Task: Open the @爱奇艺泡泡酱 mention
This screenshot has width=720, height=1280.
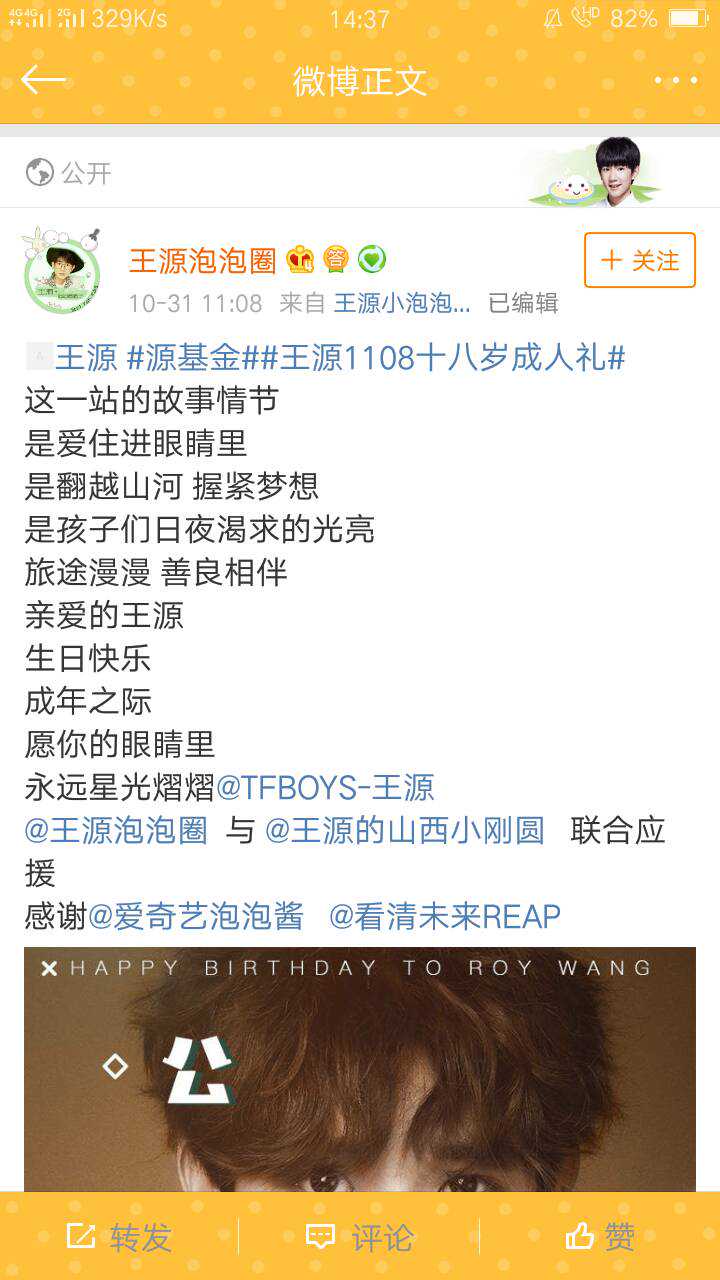Action: [x=196, y=916]
